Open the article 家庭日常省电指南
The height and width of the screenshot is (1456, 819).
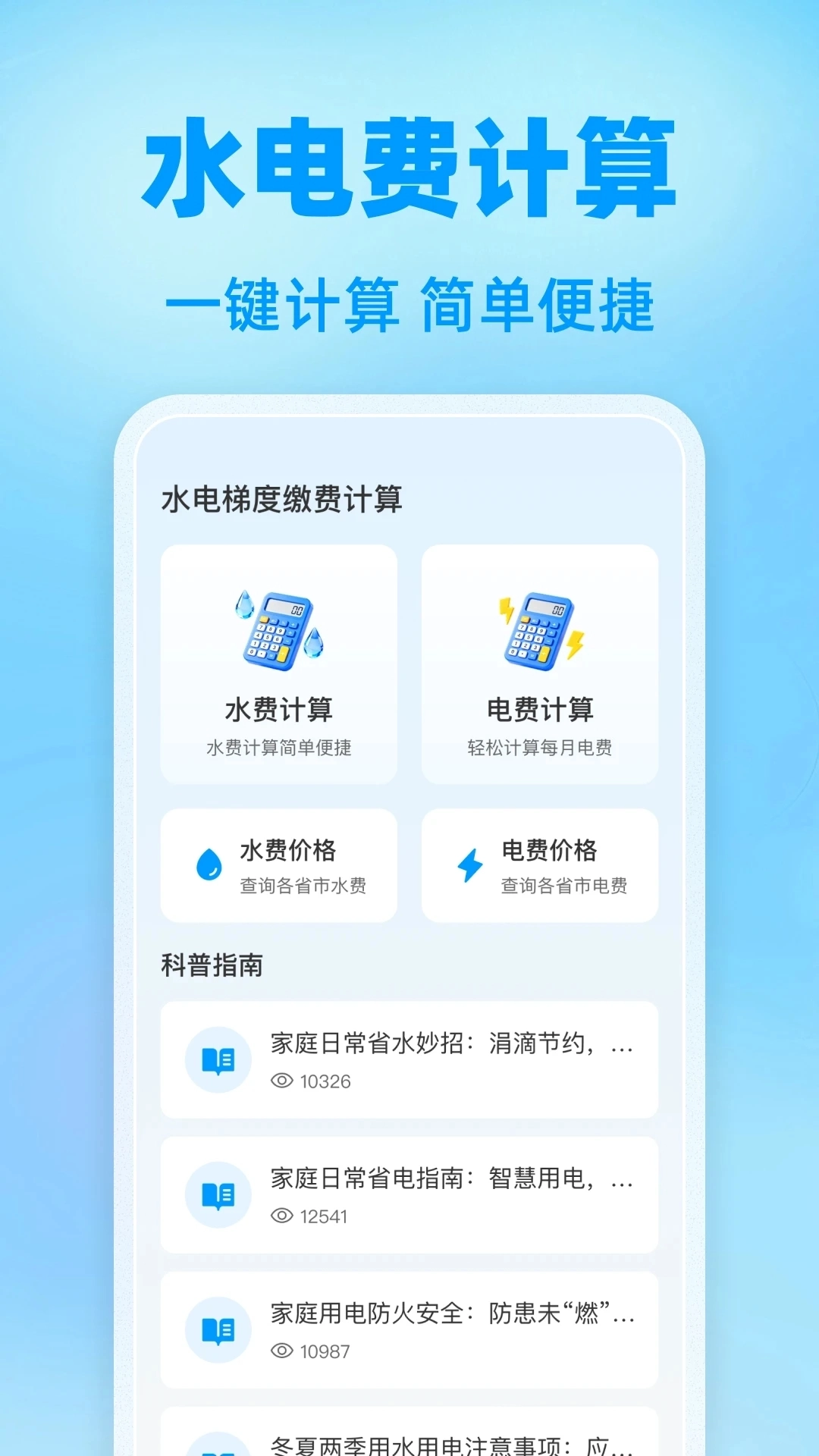(409, 1194)
